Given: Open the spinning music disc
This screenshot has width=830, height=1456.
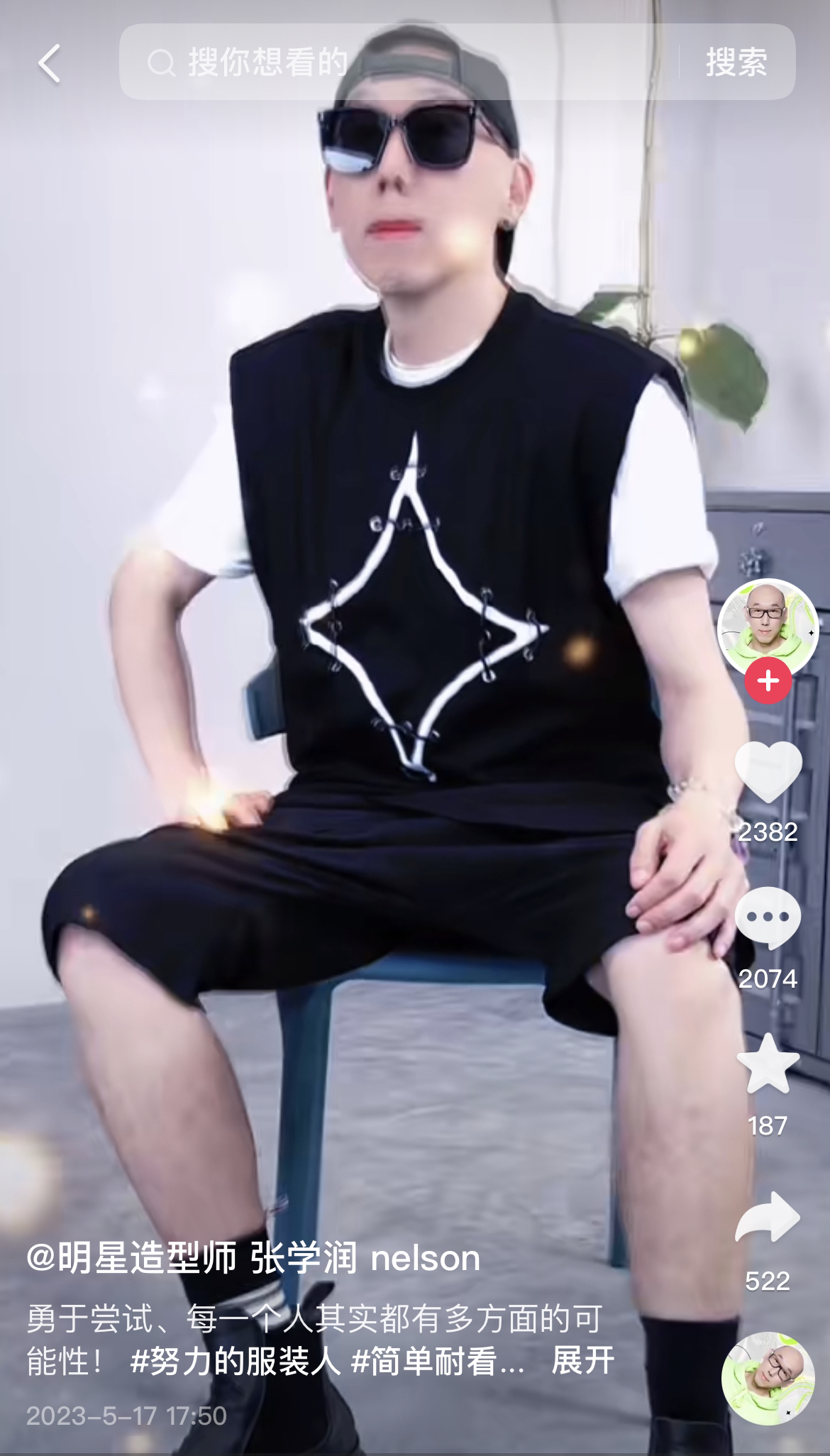Looking at the screenshot, I should tap(768, 1377).
